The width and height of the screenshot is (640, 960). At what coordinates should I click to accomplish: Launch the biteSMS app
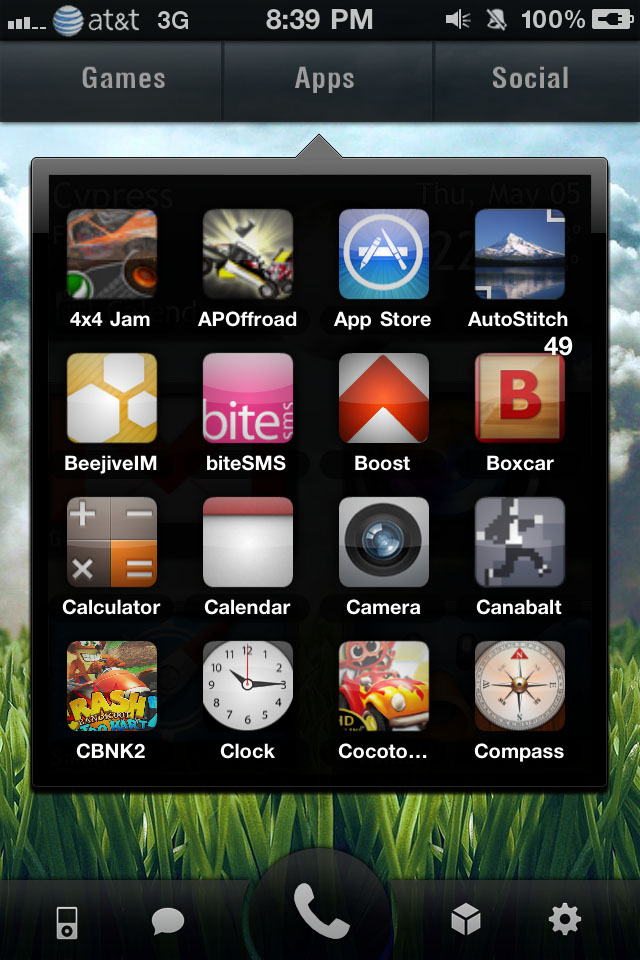pos(247,398)
